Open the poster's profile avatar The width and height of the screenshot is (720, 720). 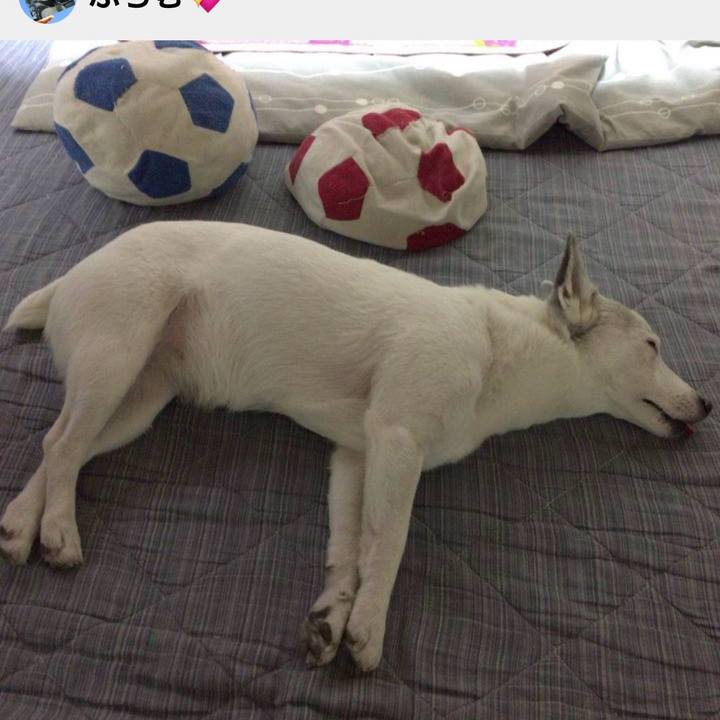tap(47, 8)
